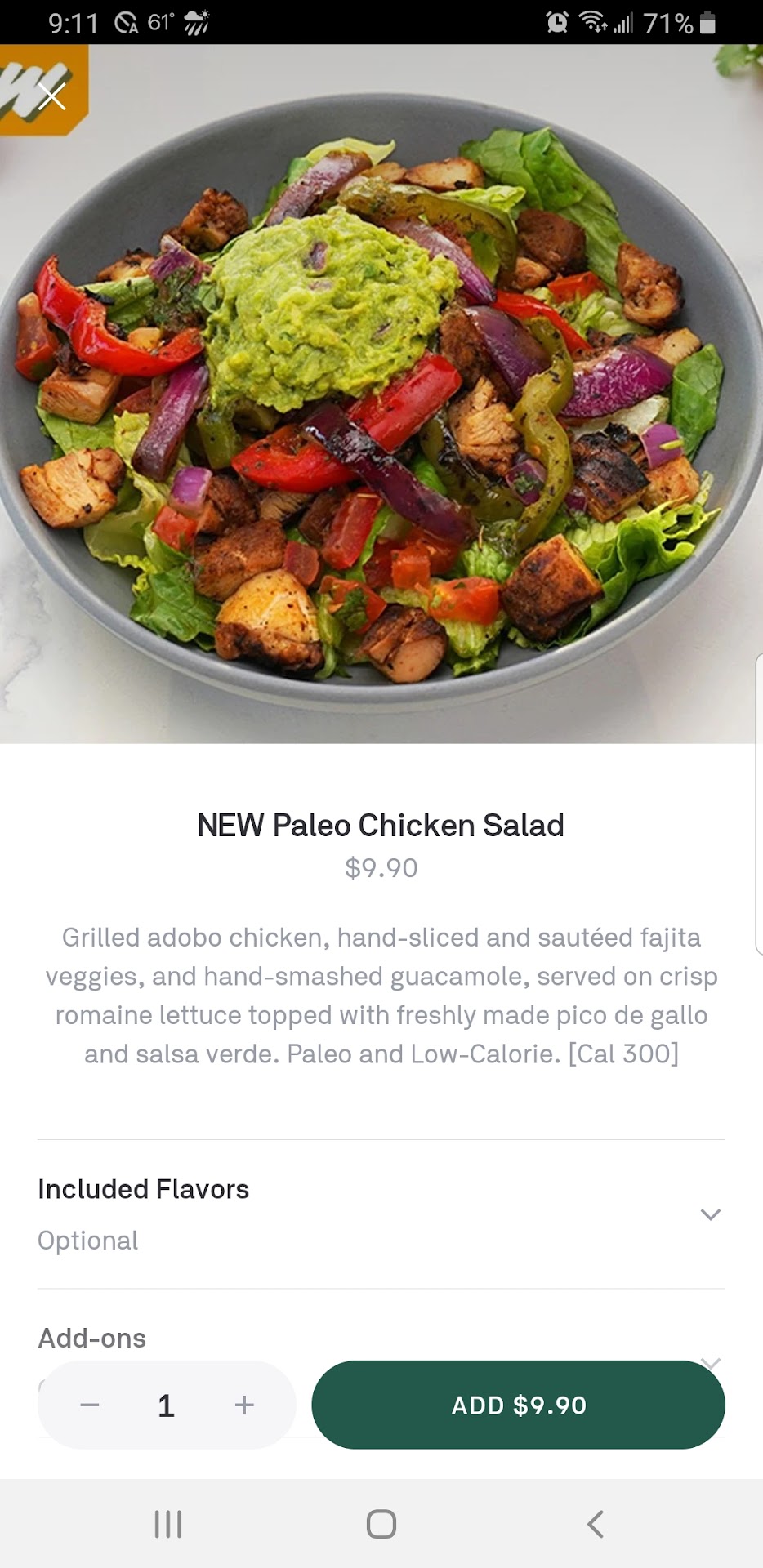763x1568 pixels.
Task: Go back using the system back button
Action: point(596,1524)
